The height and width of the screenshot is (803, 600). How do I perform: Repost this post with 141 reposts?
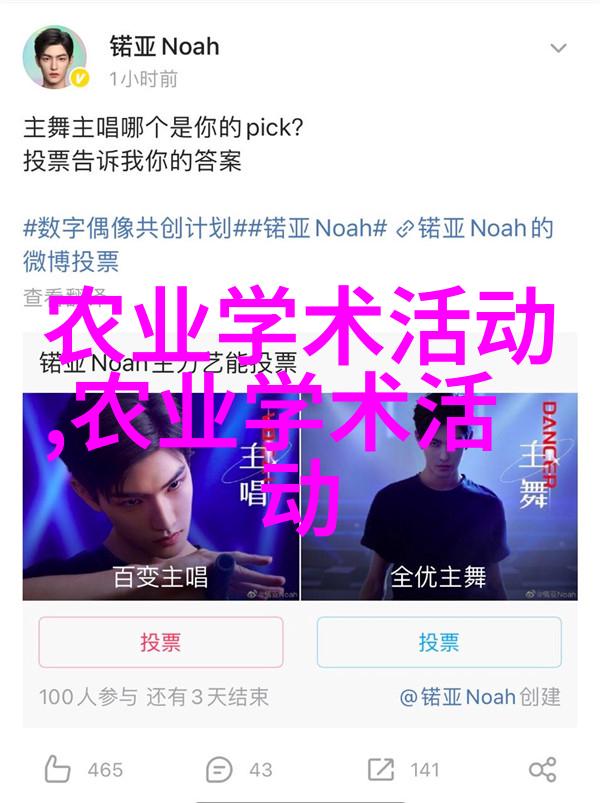click(403, 769)
